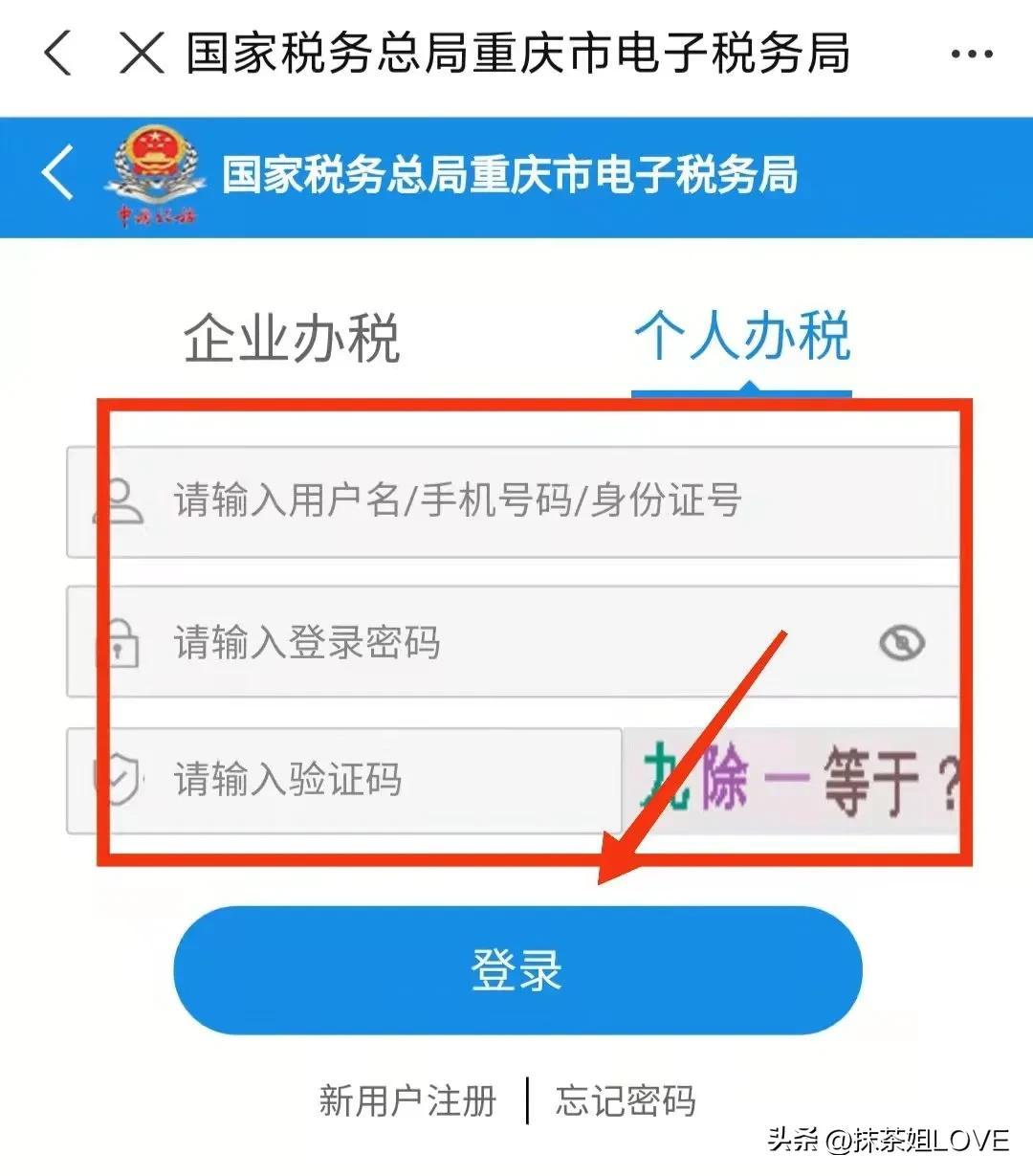Screen dimensions: 1033x1176
Task: Open 新用户注册 registration link
Action: coord(408,1100)
